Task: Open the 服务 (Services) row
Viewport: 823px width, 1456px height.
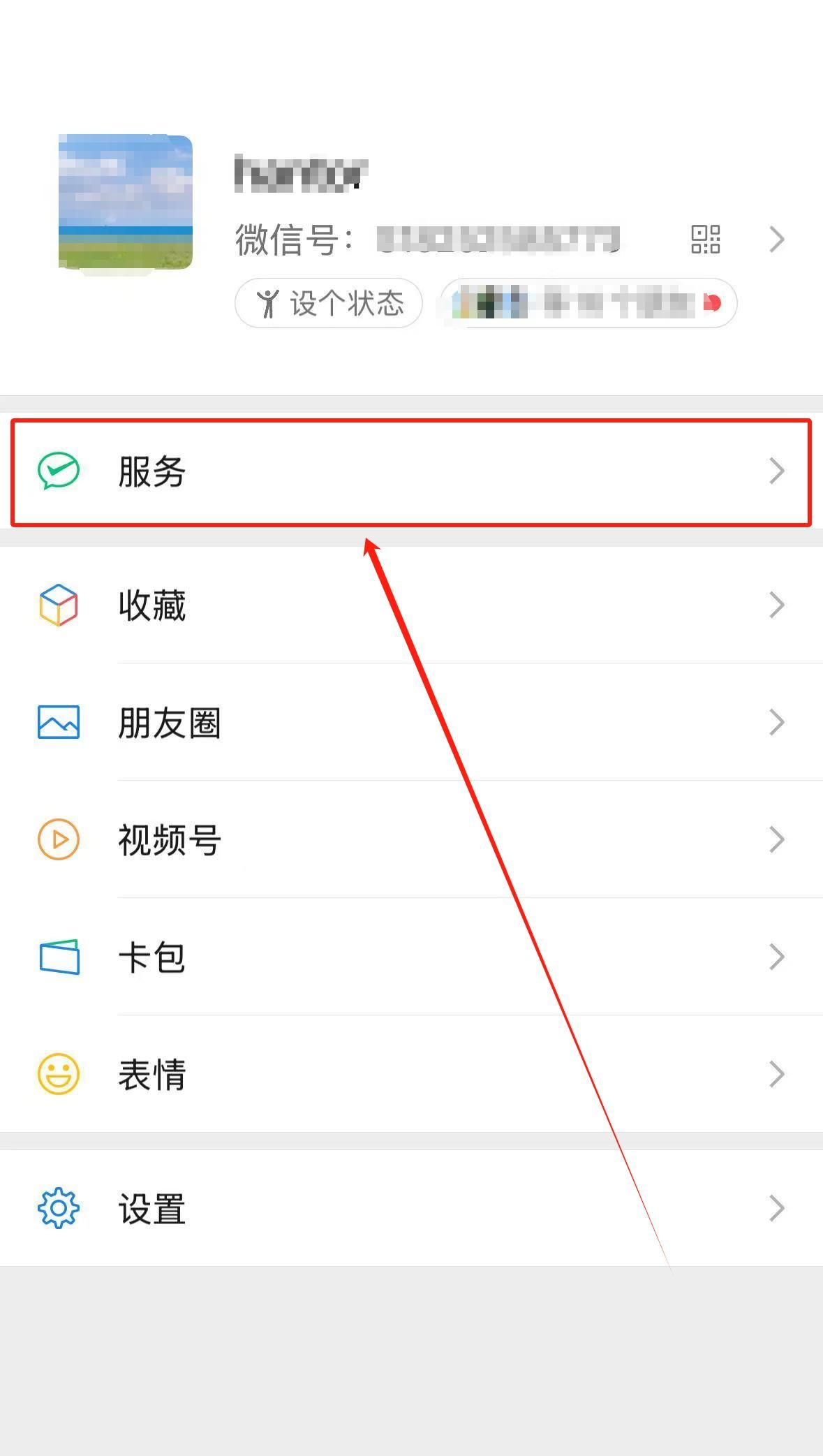Action: pyautogui.click(x=410, y=471)
